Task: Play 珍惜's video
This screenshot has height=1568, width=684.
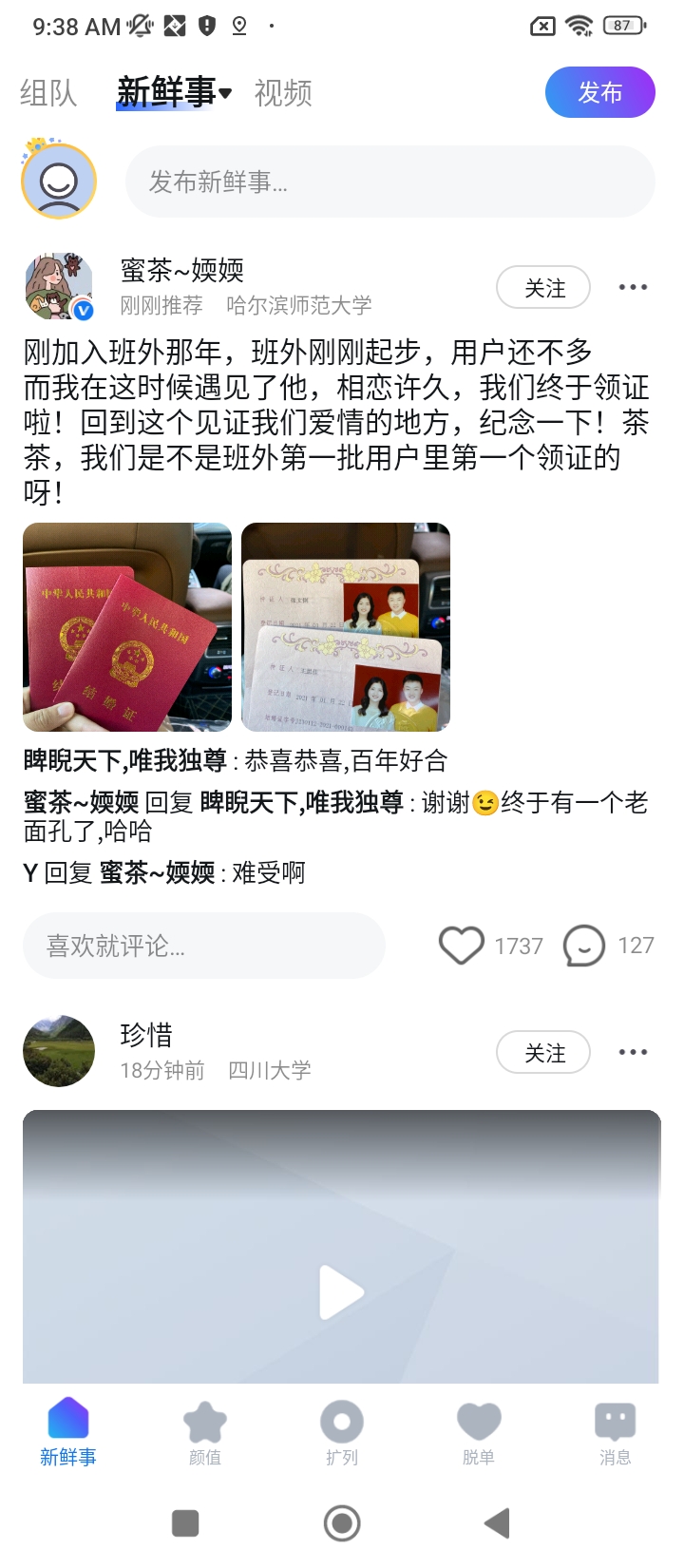Action: click(x=341, y=1292)
